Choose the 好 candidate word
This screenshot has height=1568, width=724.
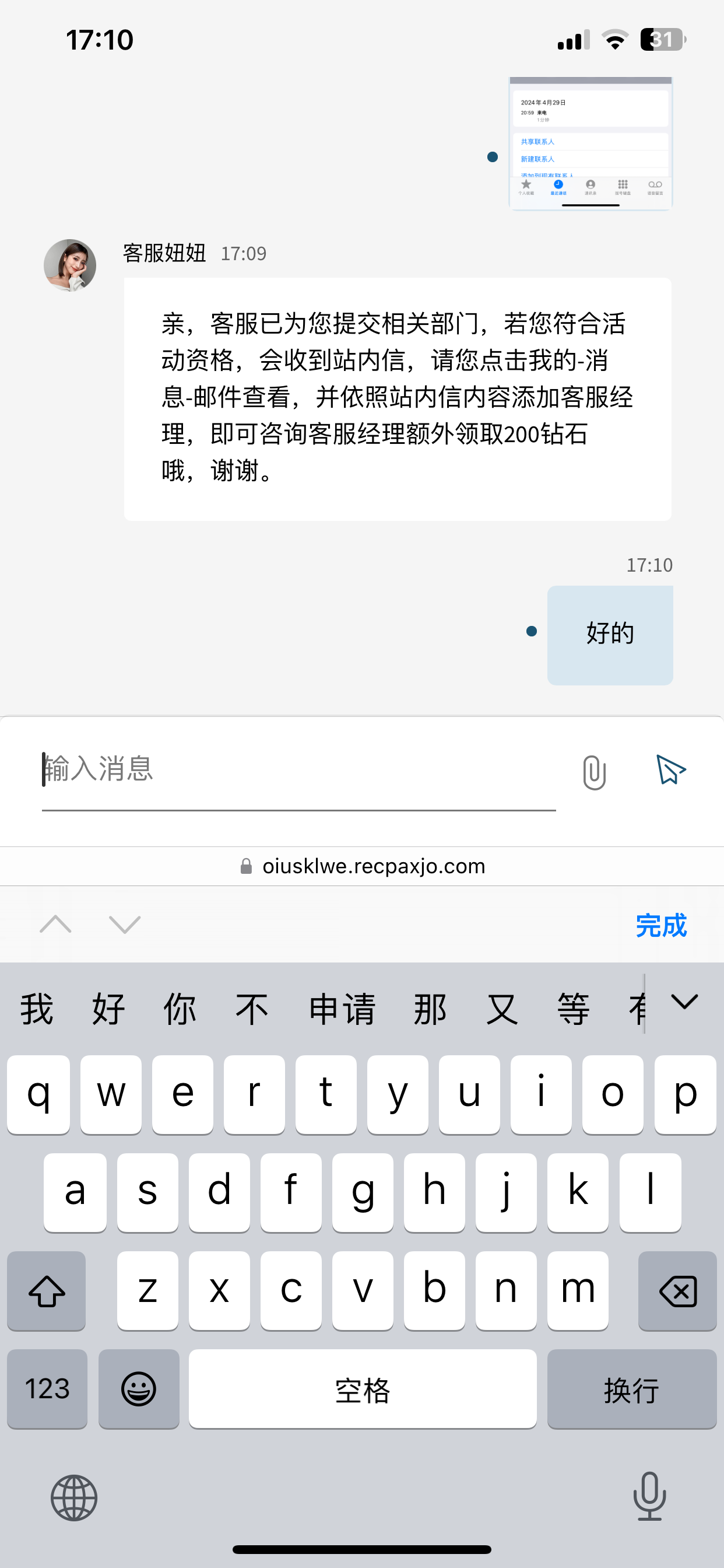pos(108,1009)
